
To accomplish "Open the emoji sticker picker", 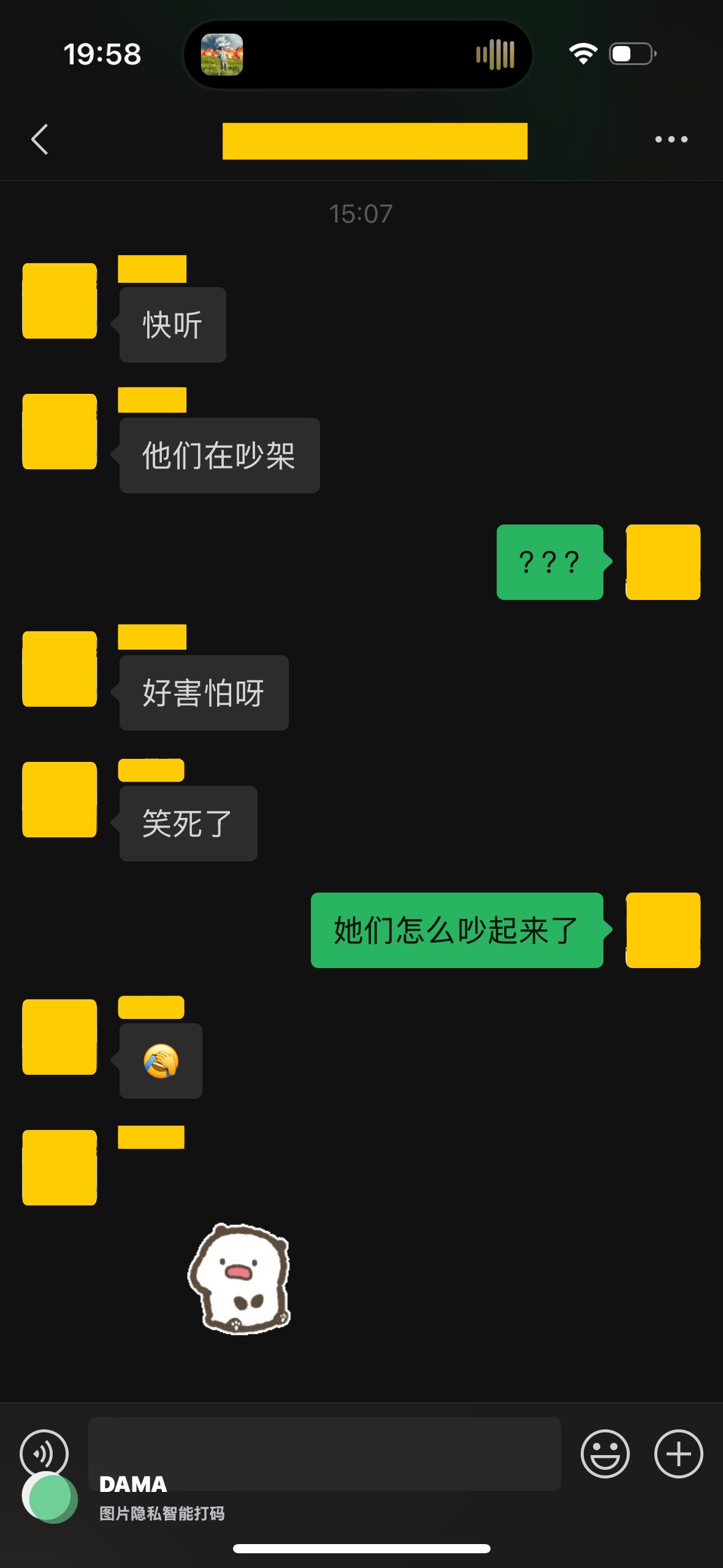I will (605, 1453).
